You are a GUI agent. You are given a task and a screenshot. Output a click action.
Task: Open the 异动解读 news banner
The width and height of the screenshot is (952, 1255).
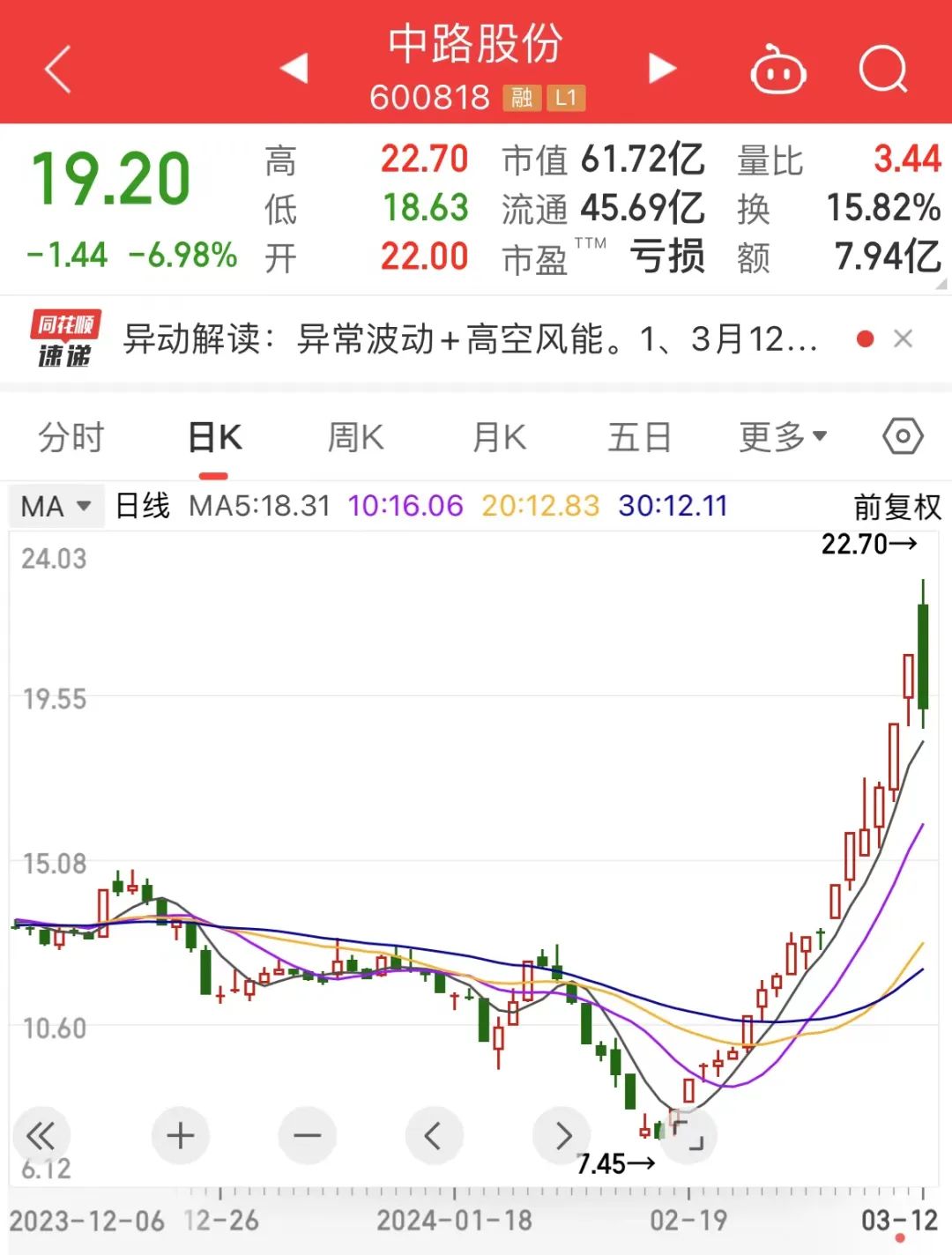469,339
